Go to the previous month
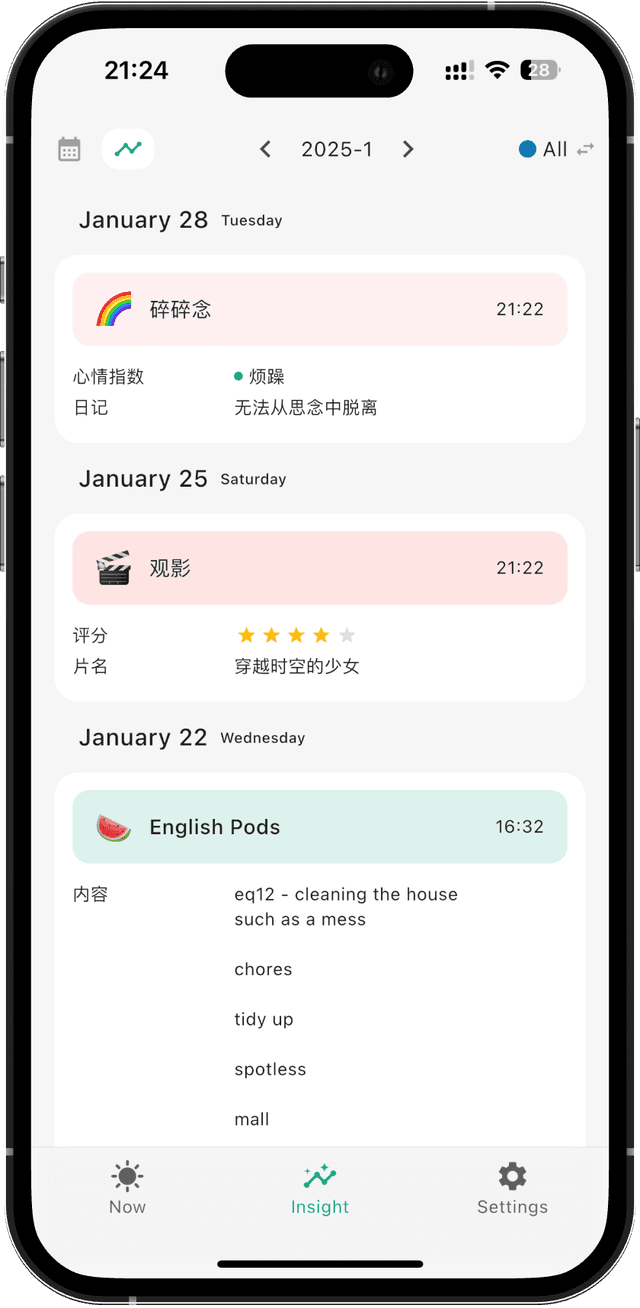 click(265, 149)
